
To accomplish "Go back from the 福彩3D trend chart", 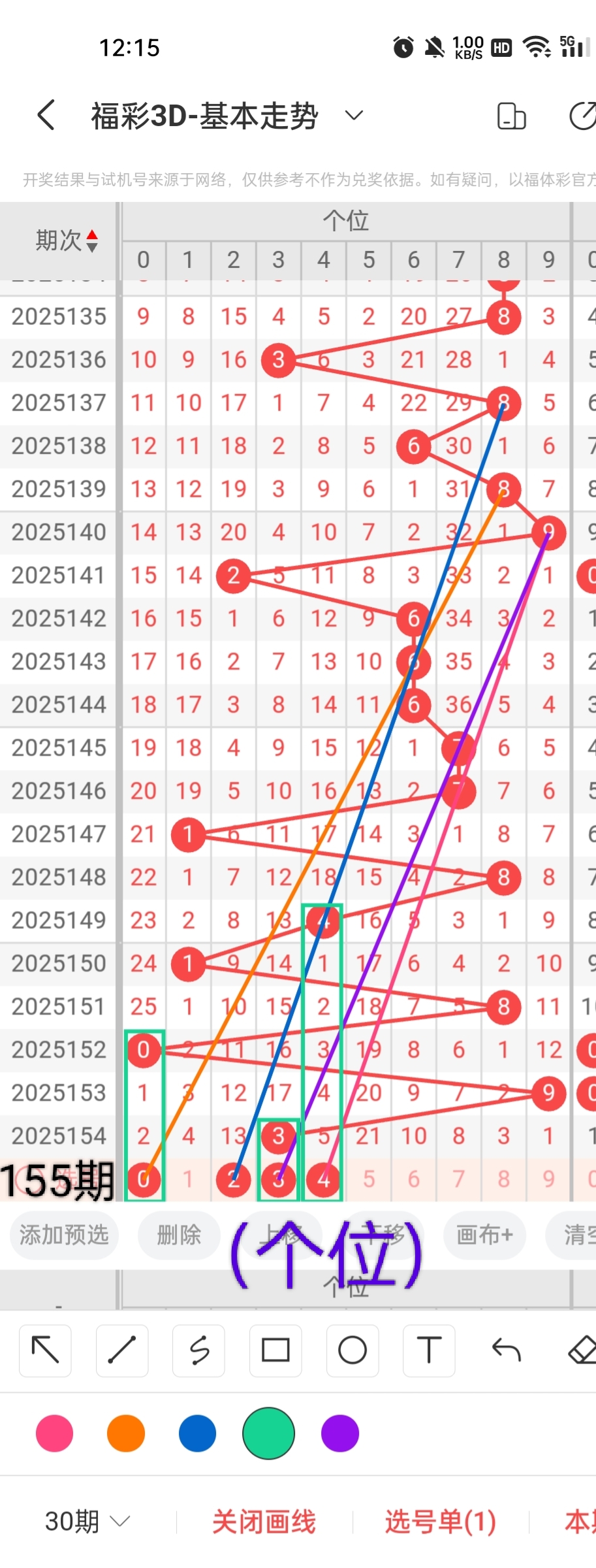I will point(46,116).
